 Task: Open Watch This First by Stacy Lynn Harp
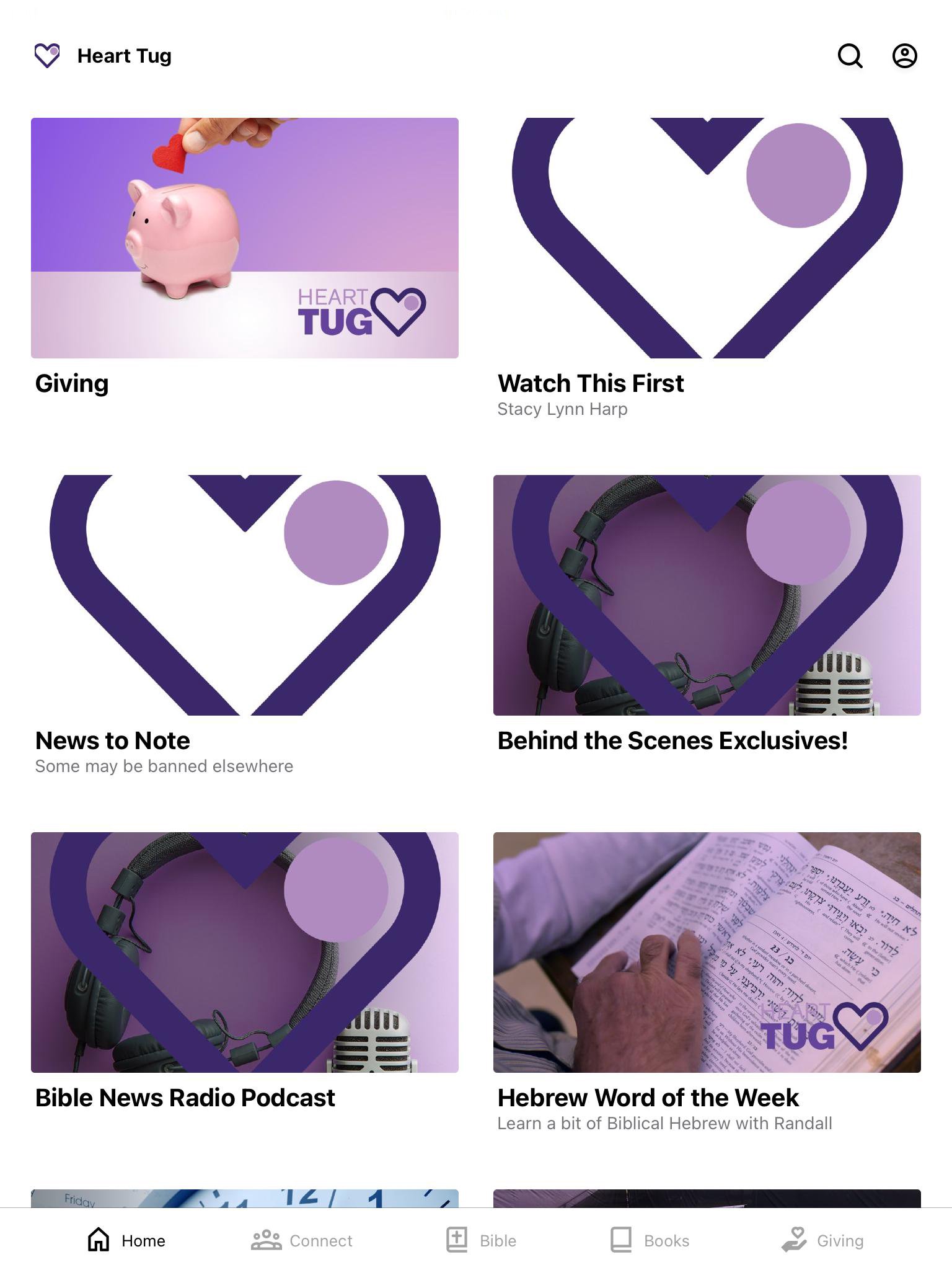point(707,238)
